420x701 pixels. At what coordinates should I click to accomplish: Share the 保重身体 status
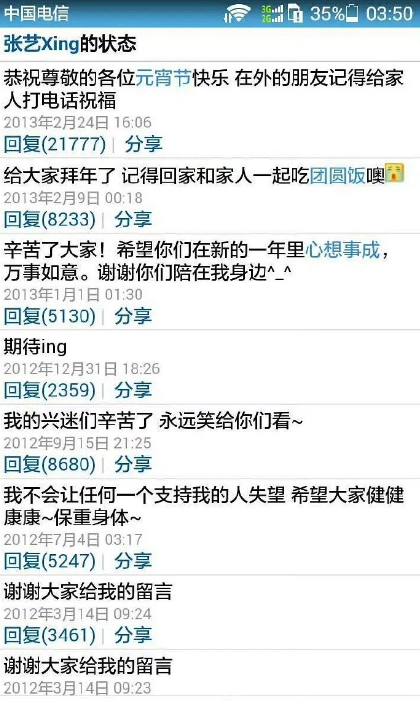(x=133, y=561)
